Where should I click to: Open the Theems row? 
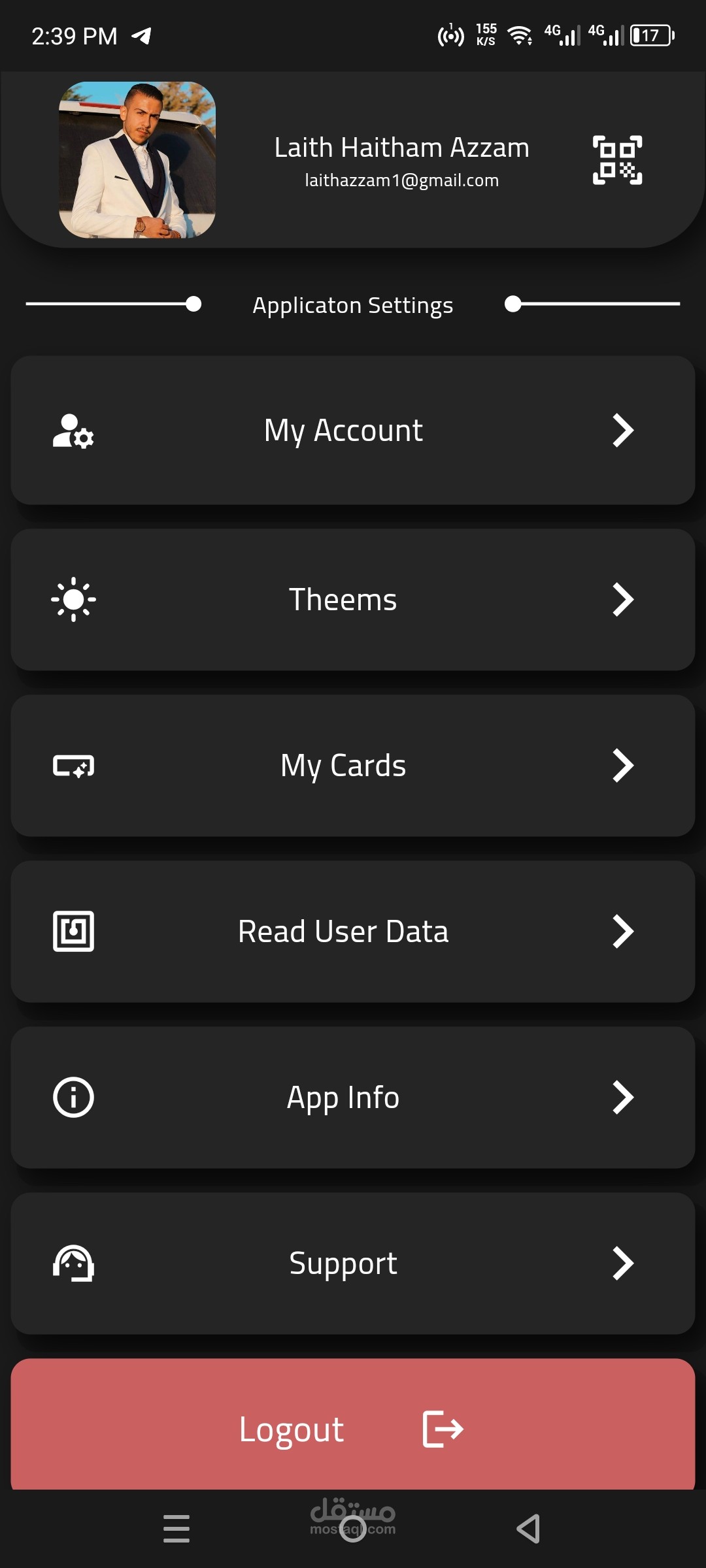(x=352, y=600)
